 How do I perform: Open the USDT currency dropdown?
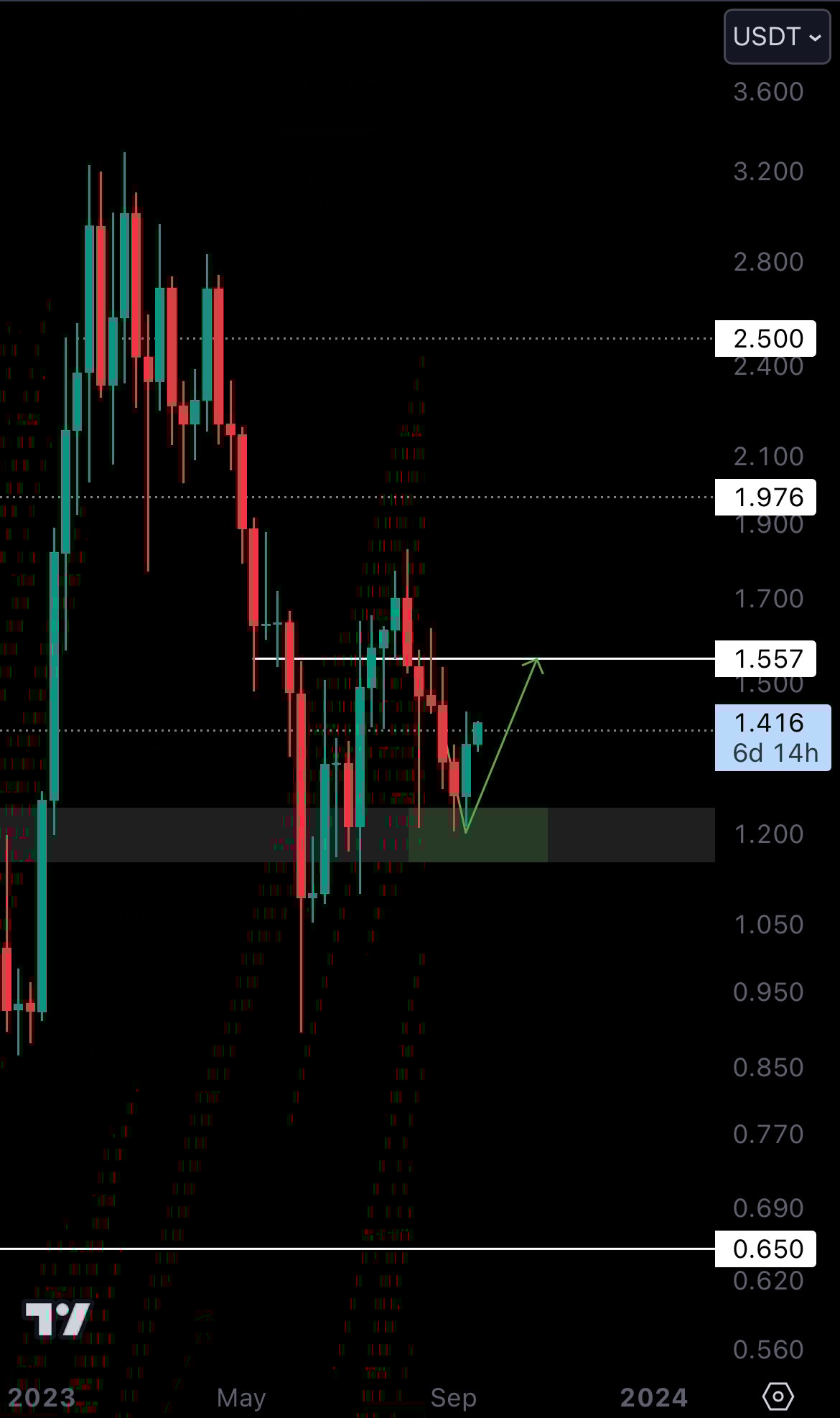[x=777, y=37]
